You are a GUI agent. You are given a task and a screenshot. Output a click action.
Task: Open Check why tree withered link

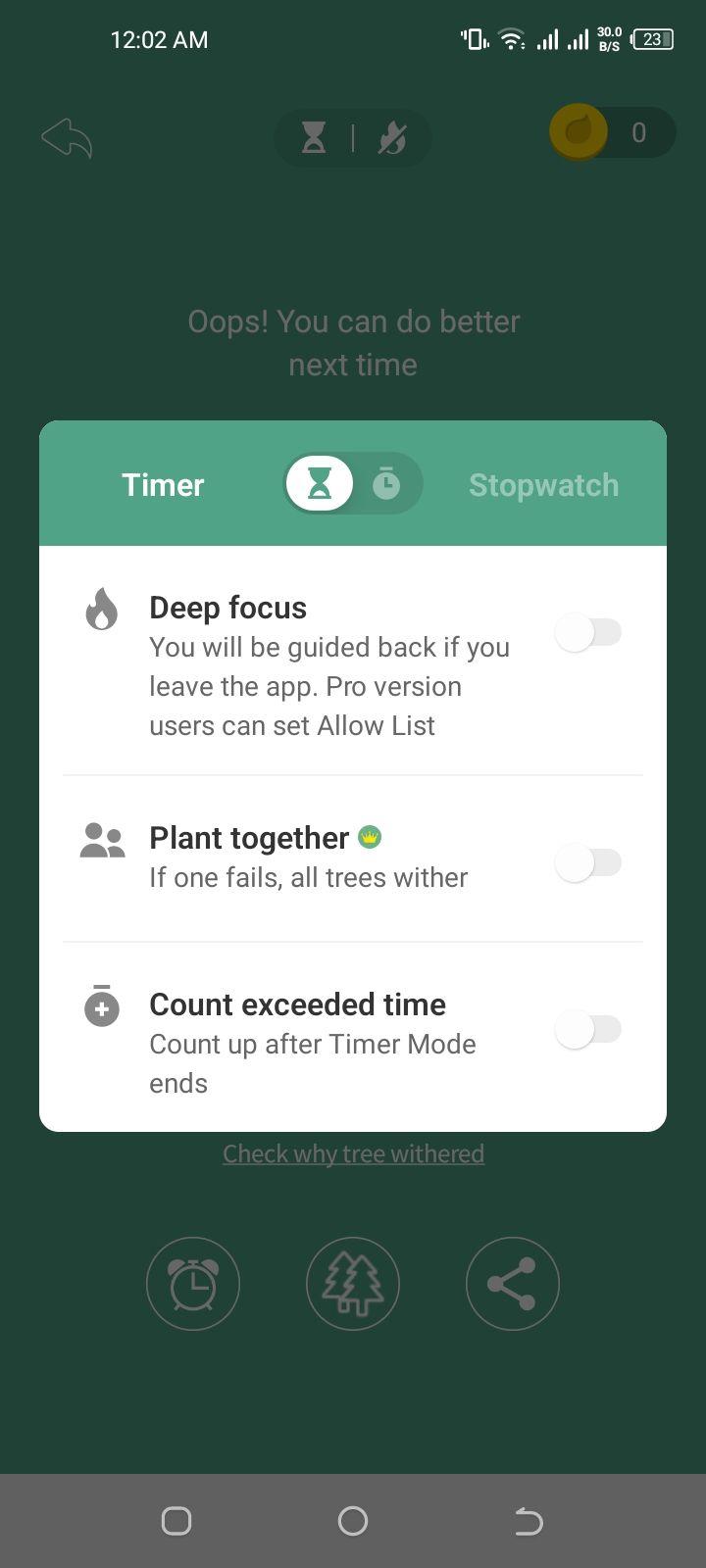click(x=353, y=1153)
